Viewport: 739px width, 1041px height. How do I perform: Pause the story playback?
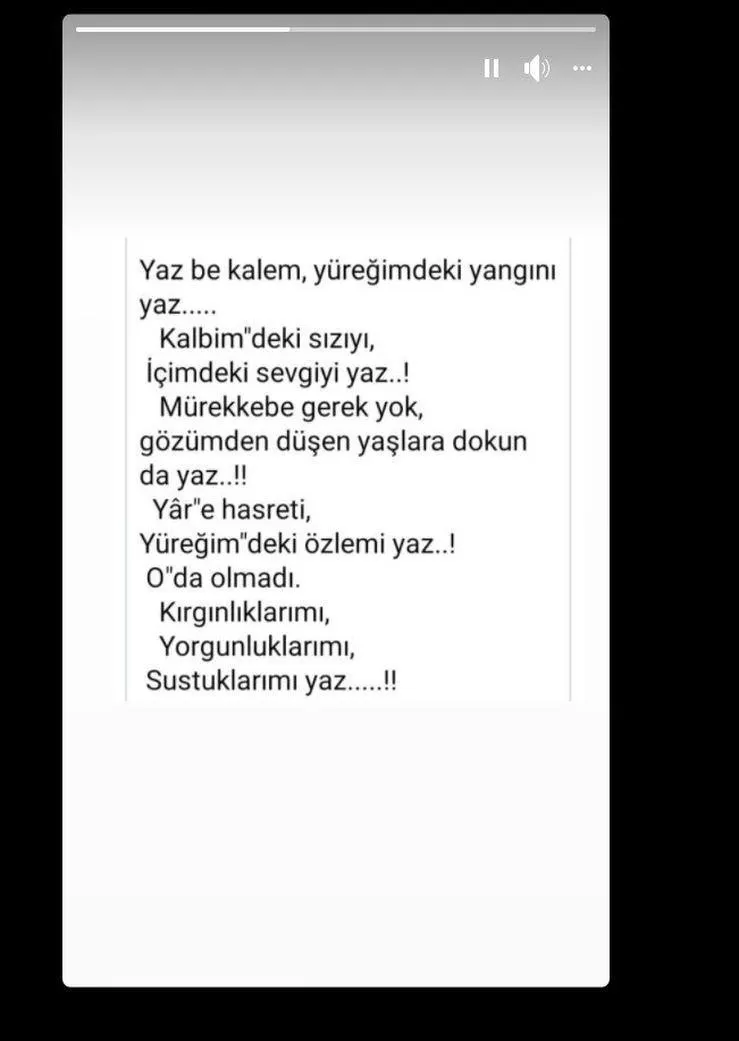(491, 68)
